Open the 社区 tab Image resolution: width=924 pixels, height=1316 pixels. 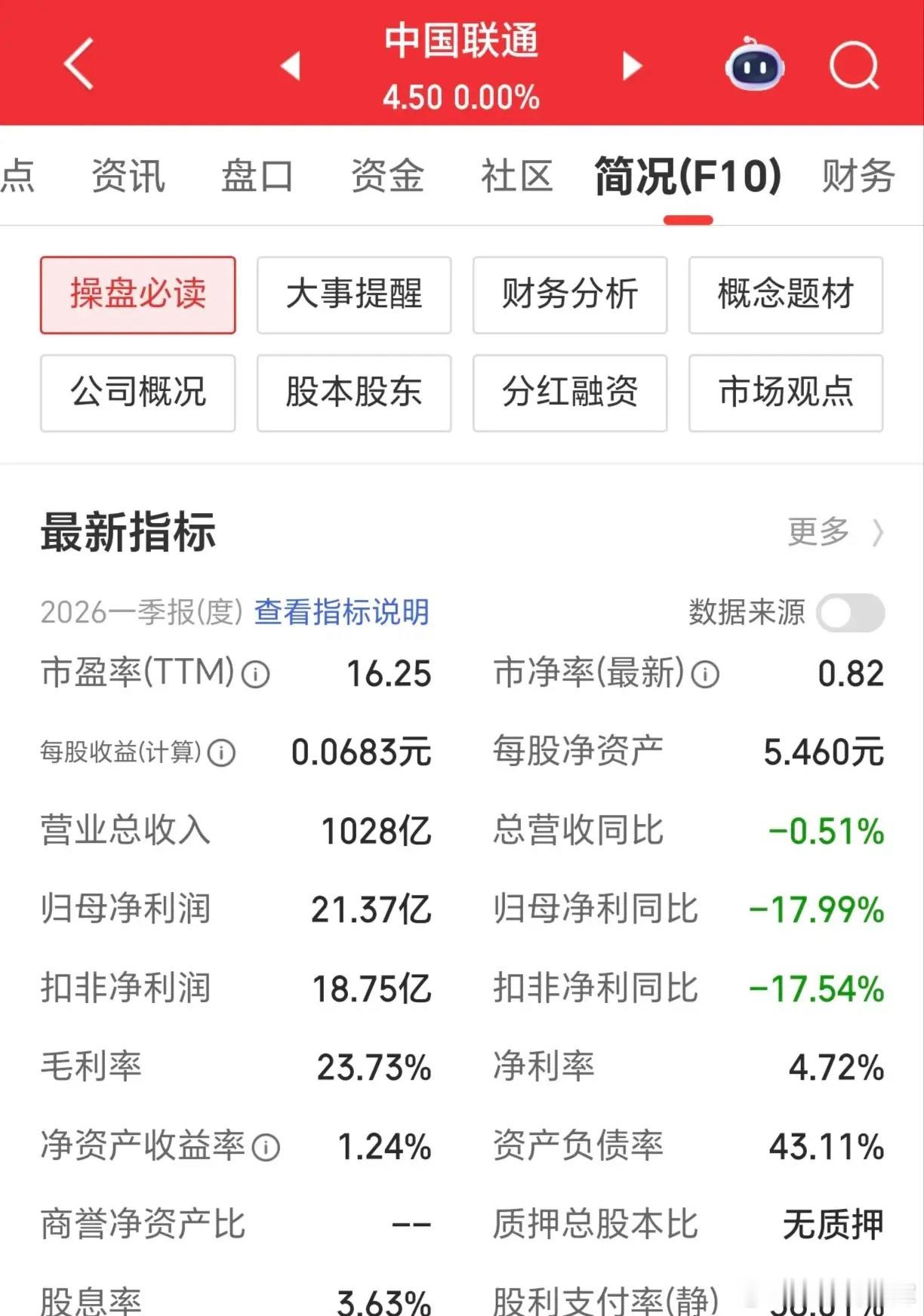tap(516, 176)
